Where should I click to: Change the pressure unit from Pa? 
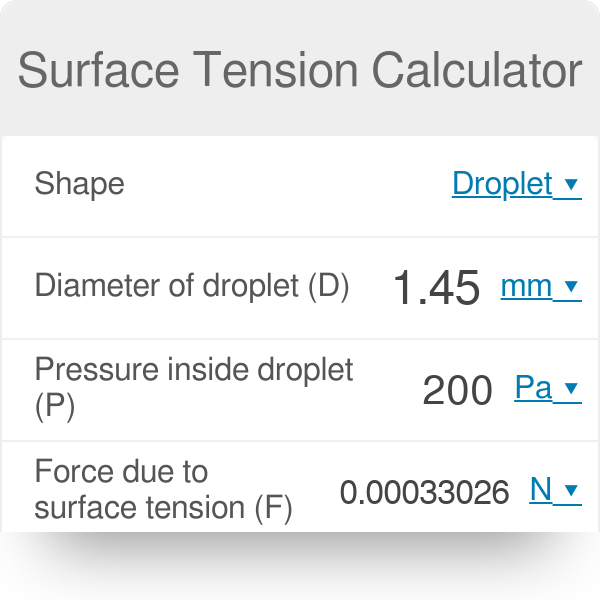tap(546, 388)
